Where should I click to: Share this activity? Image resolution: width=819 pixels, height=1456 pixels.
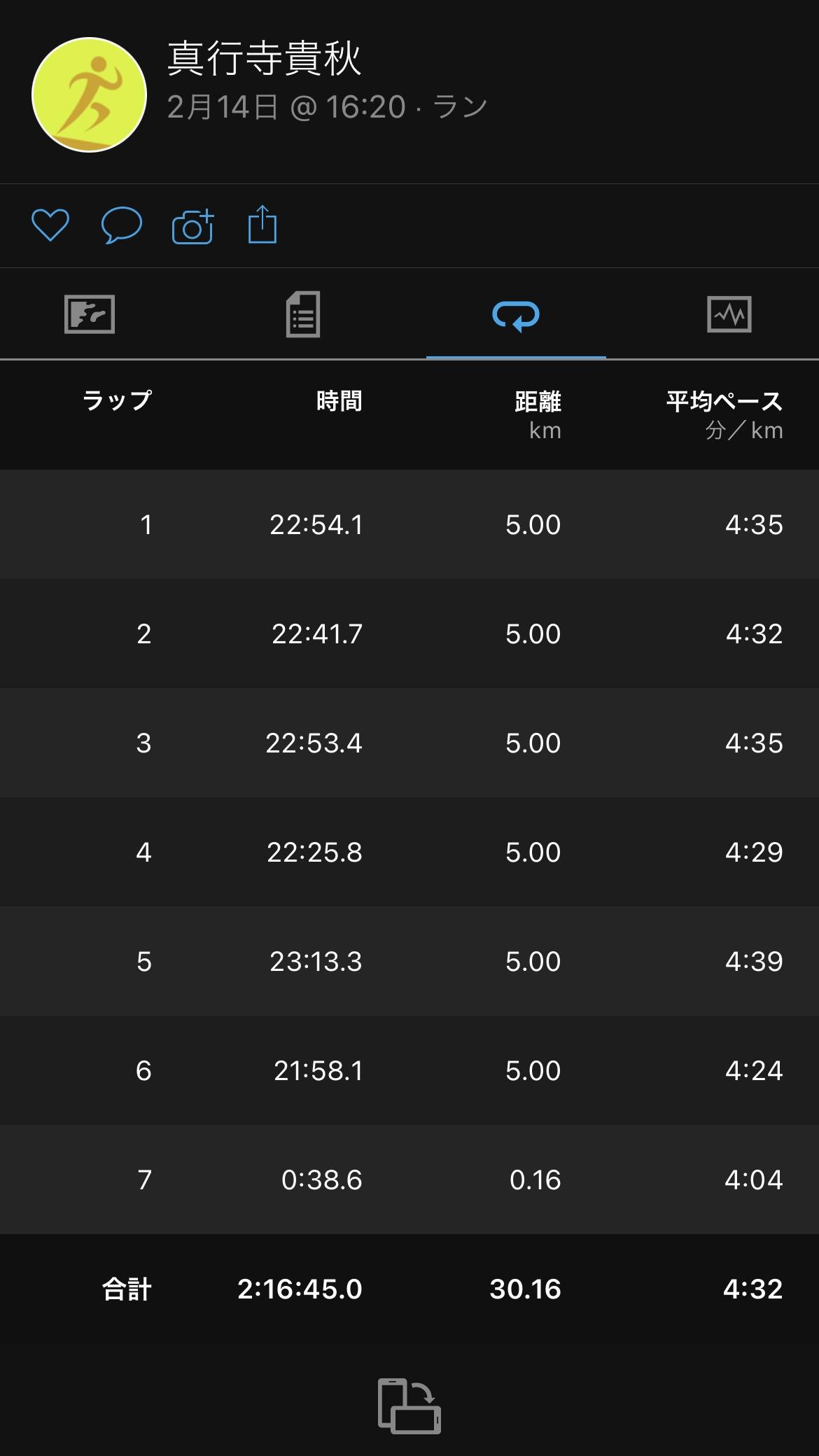(x=263, y=224)
